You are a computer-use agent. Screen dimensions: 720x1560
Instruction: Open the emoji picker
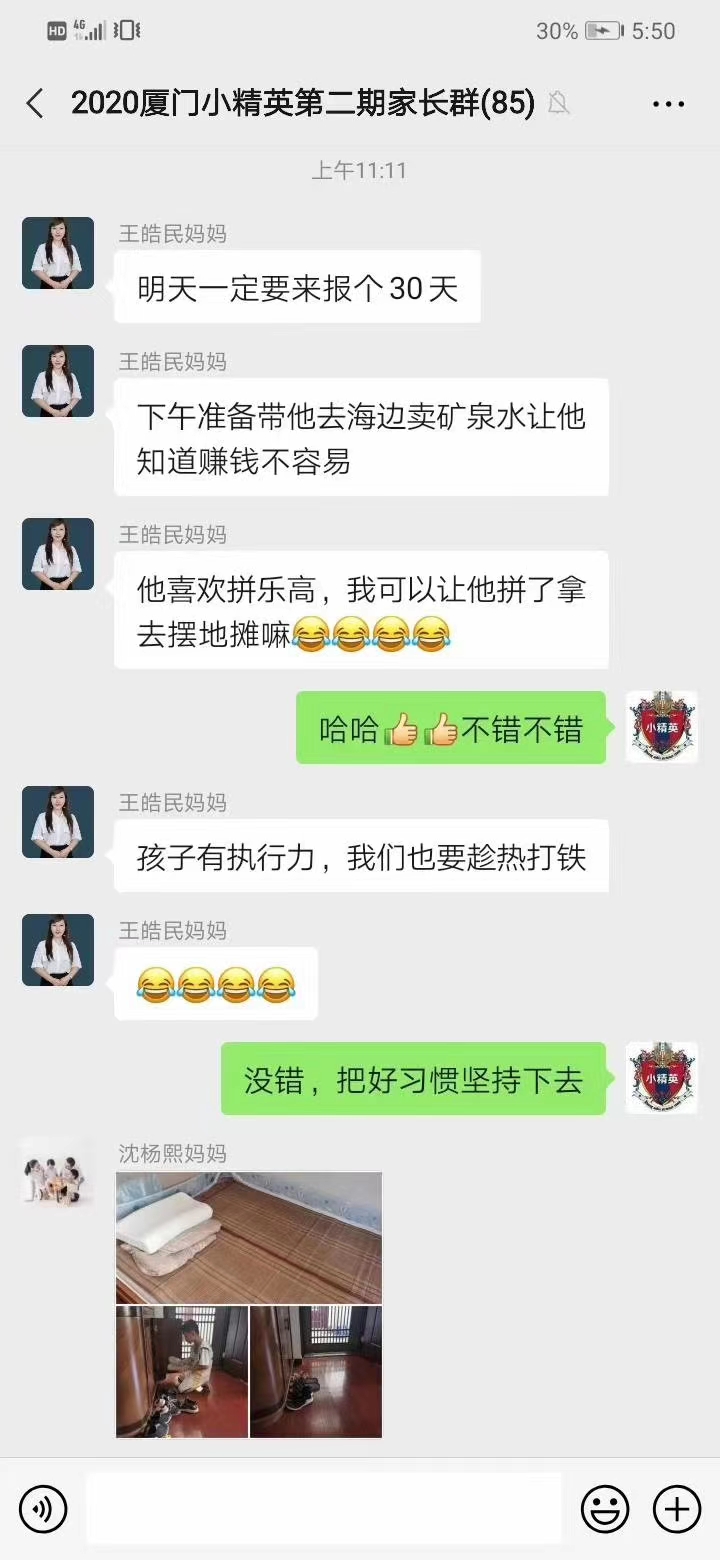[x=605, y=1509]
